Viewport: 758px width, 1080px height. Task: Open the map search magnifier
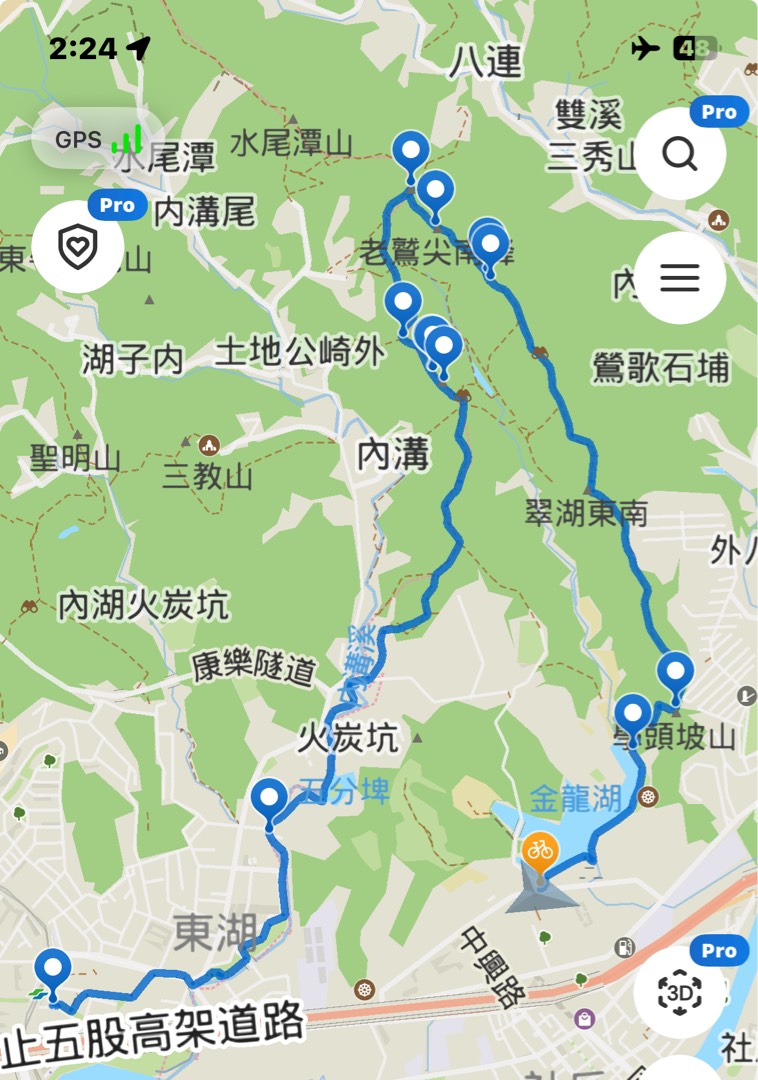680,155
